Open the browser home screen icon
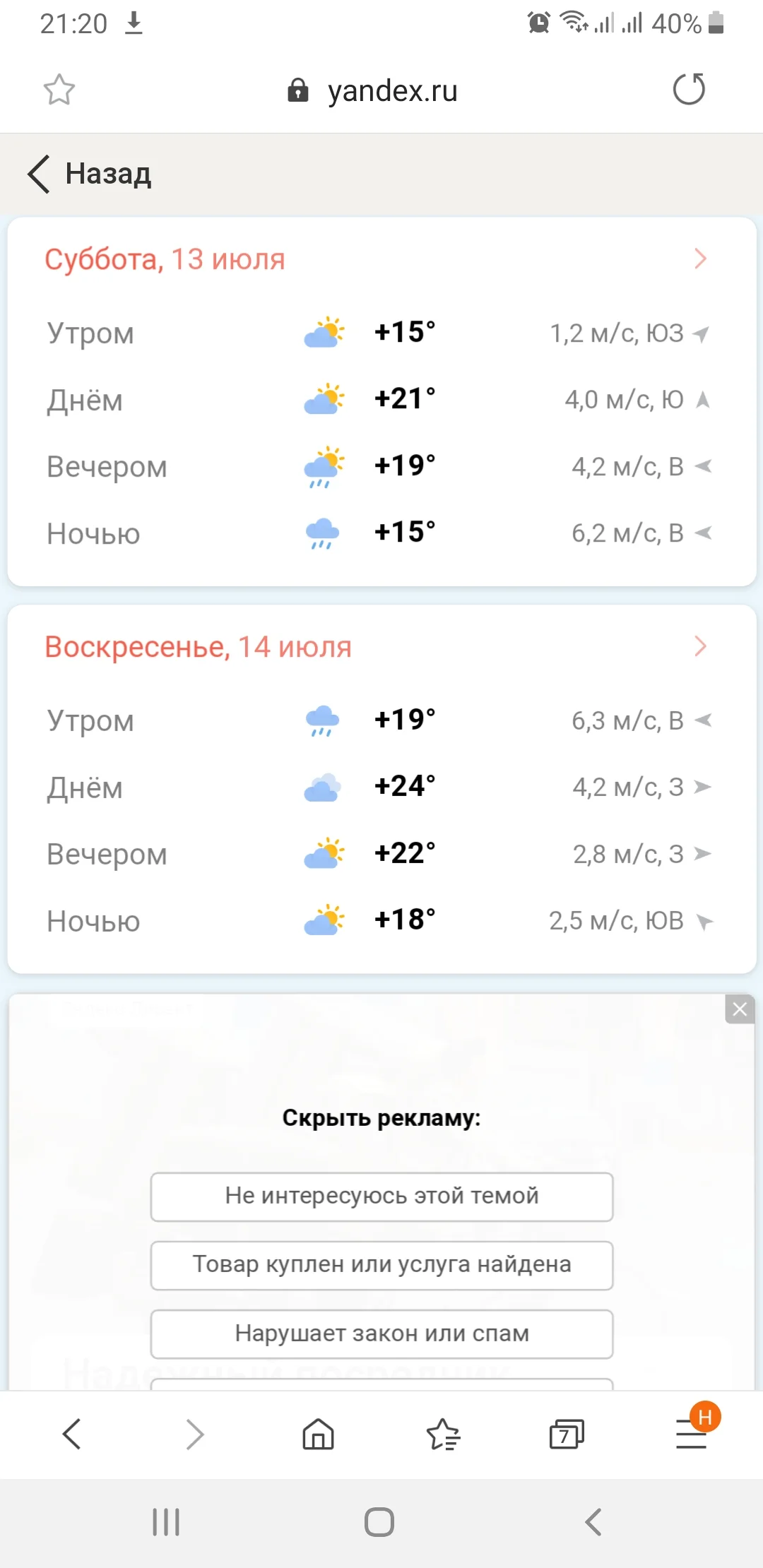The width and height of the screenshot is (763, 1568). [317, 1435]
